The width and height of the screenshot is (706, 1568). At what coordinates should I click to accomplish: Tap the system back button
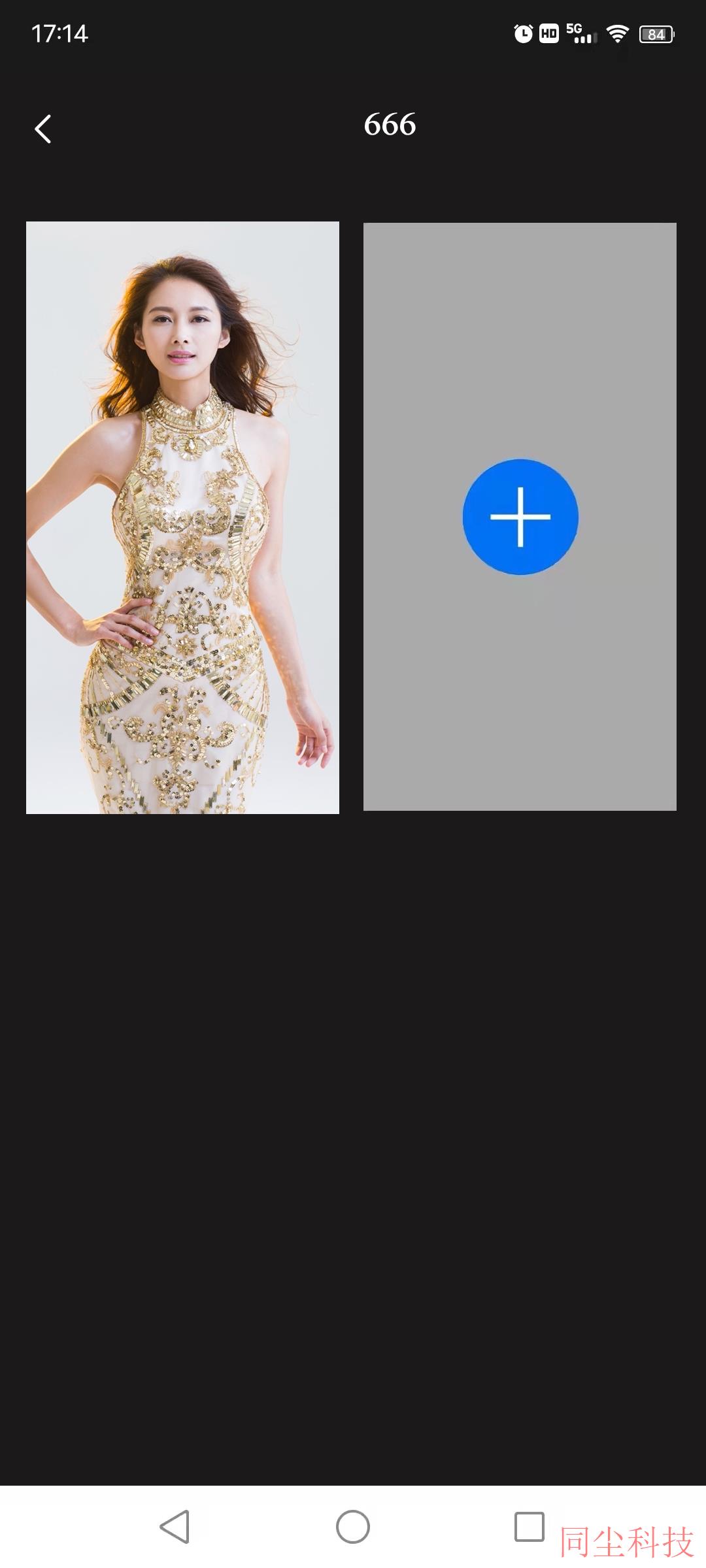(175, 1527)
